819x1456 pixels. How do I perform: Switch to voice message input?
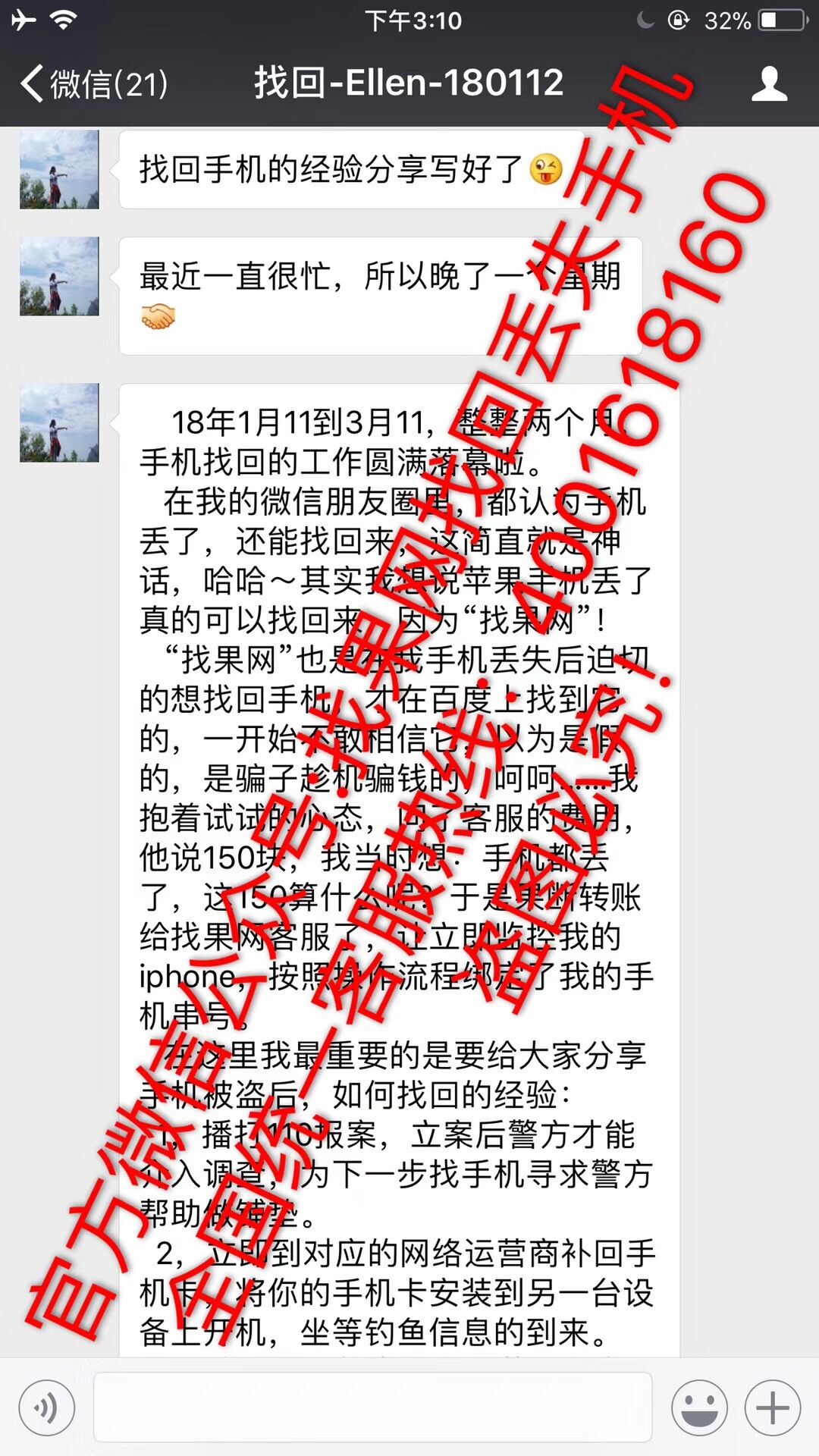pos(47,1408)
